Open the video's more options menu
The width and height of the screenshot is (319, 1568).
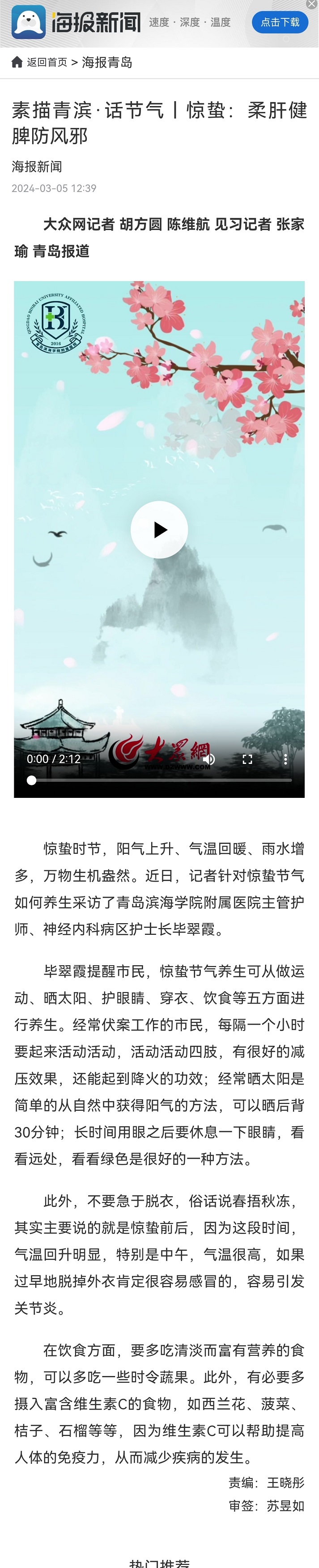285,759
